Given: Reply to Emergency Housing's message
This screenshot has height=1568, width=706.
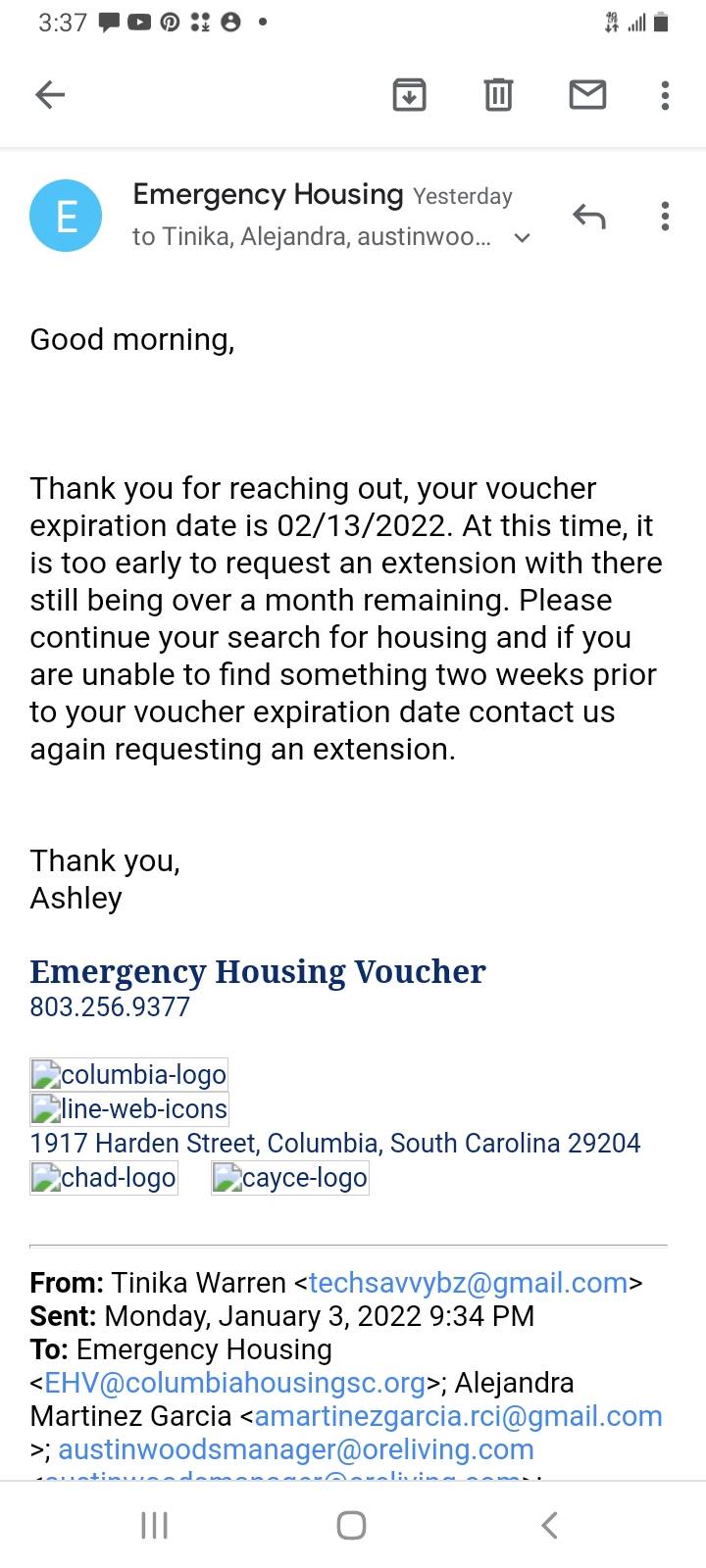Looking at the screenshot, I should click(589, 216).
